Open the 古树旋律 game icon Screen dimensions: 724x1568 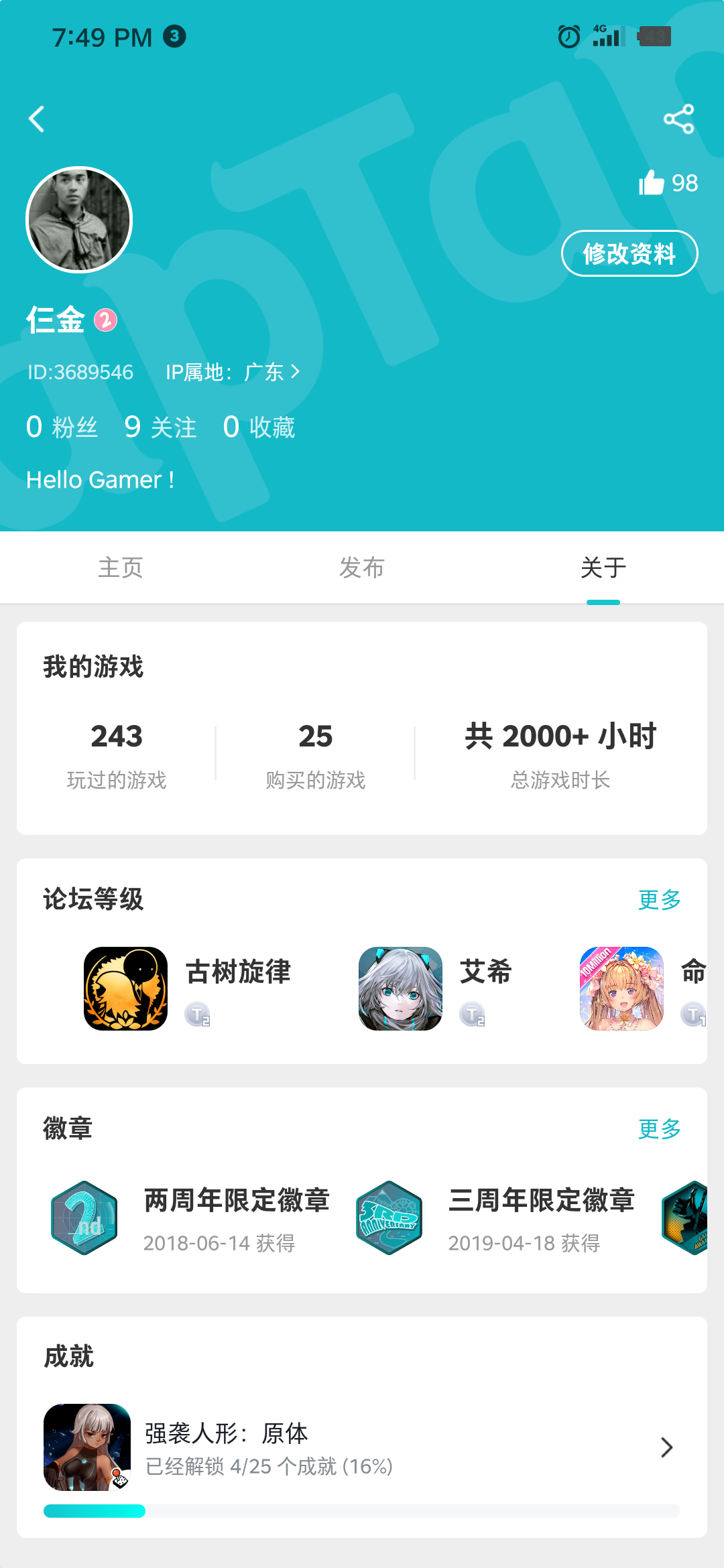(x=125, y=988)
